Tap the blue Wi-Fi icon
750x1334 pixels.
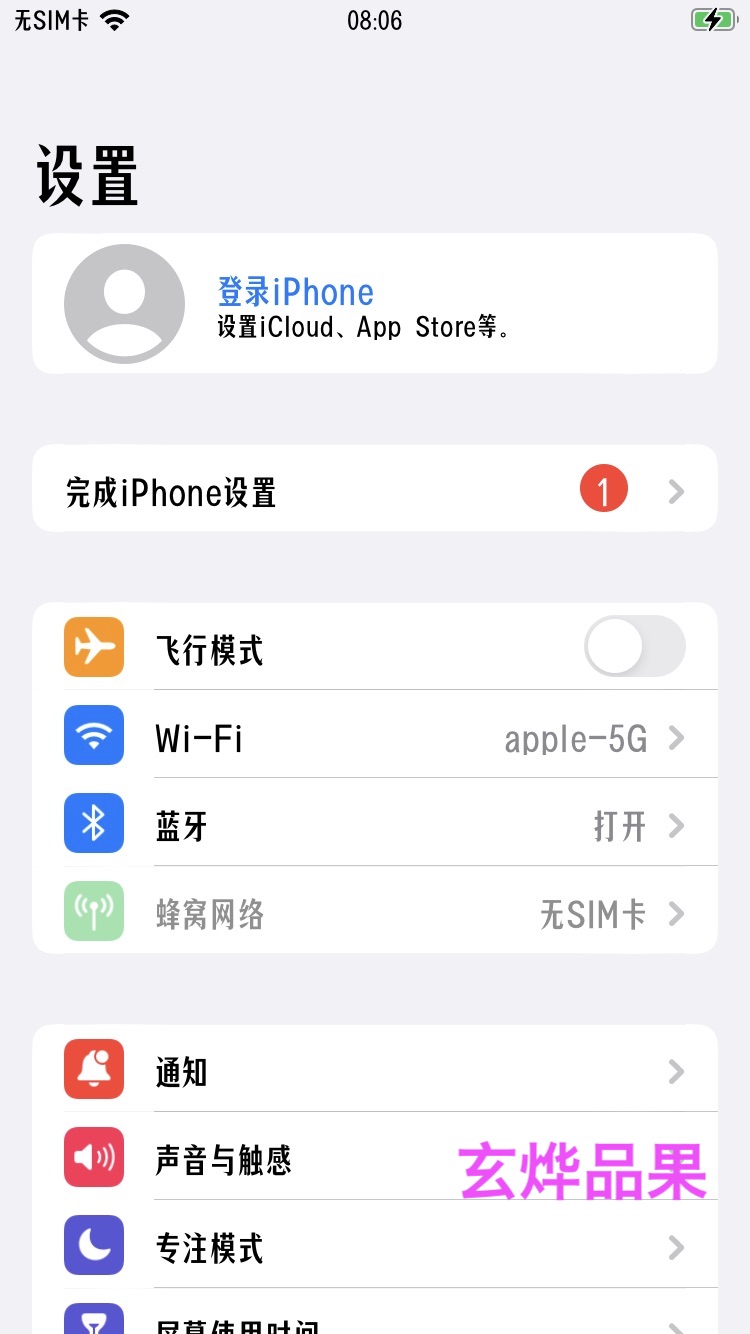93,734
